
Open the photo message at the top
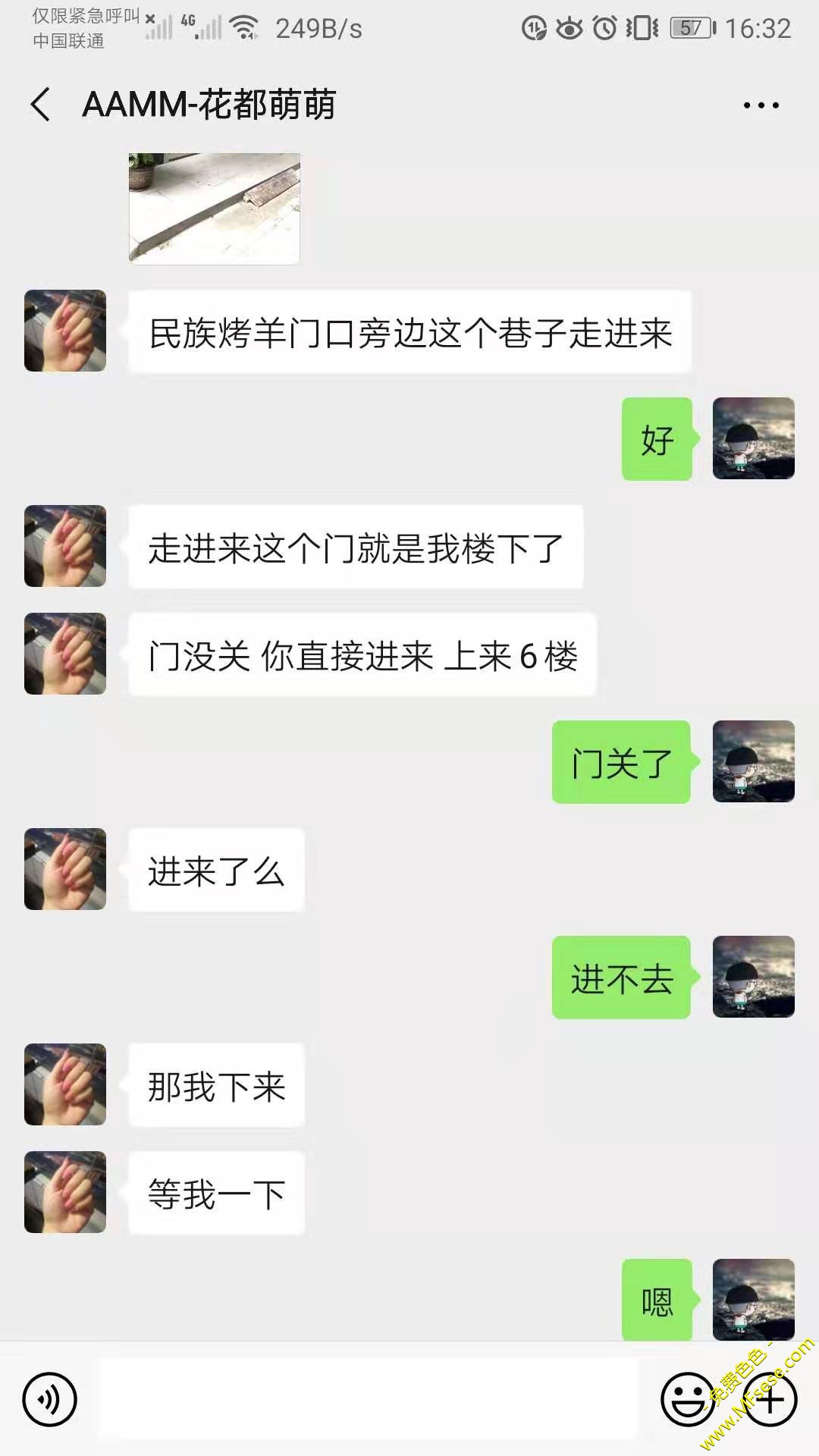[x=215, y=209]
